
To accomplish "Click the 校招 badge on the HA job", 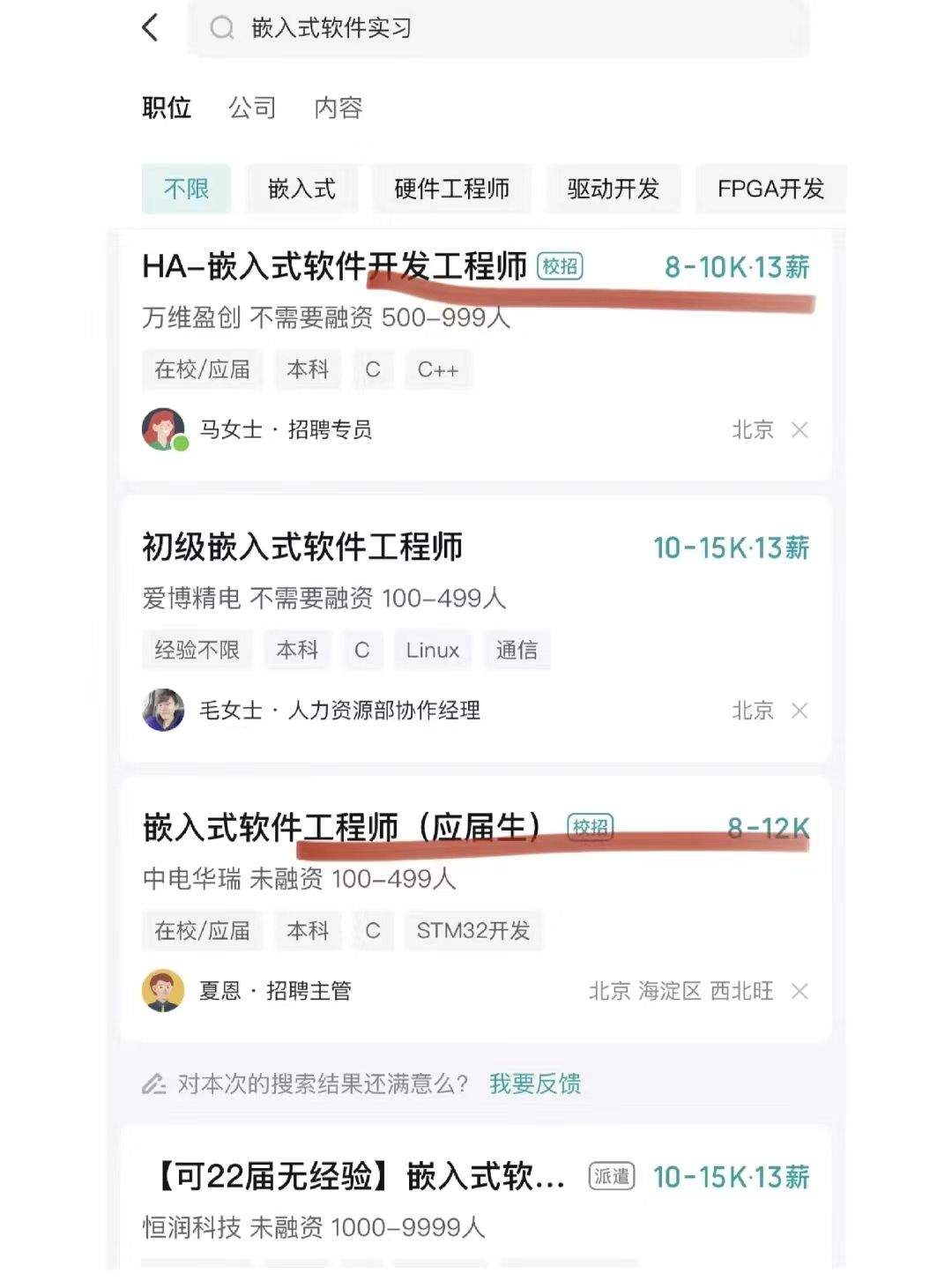I will coord(562,266).
